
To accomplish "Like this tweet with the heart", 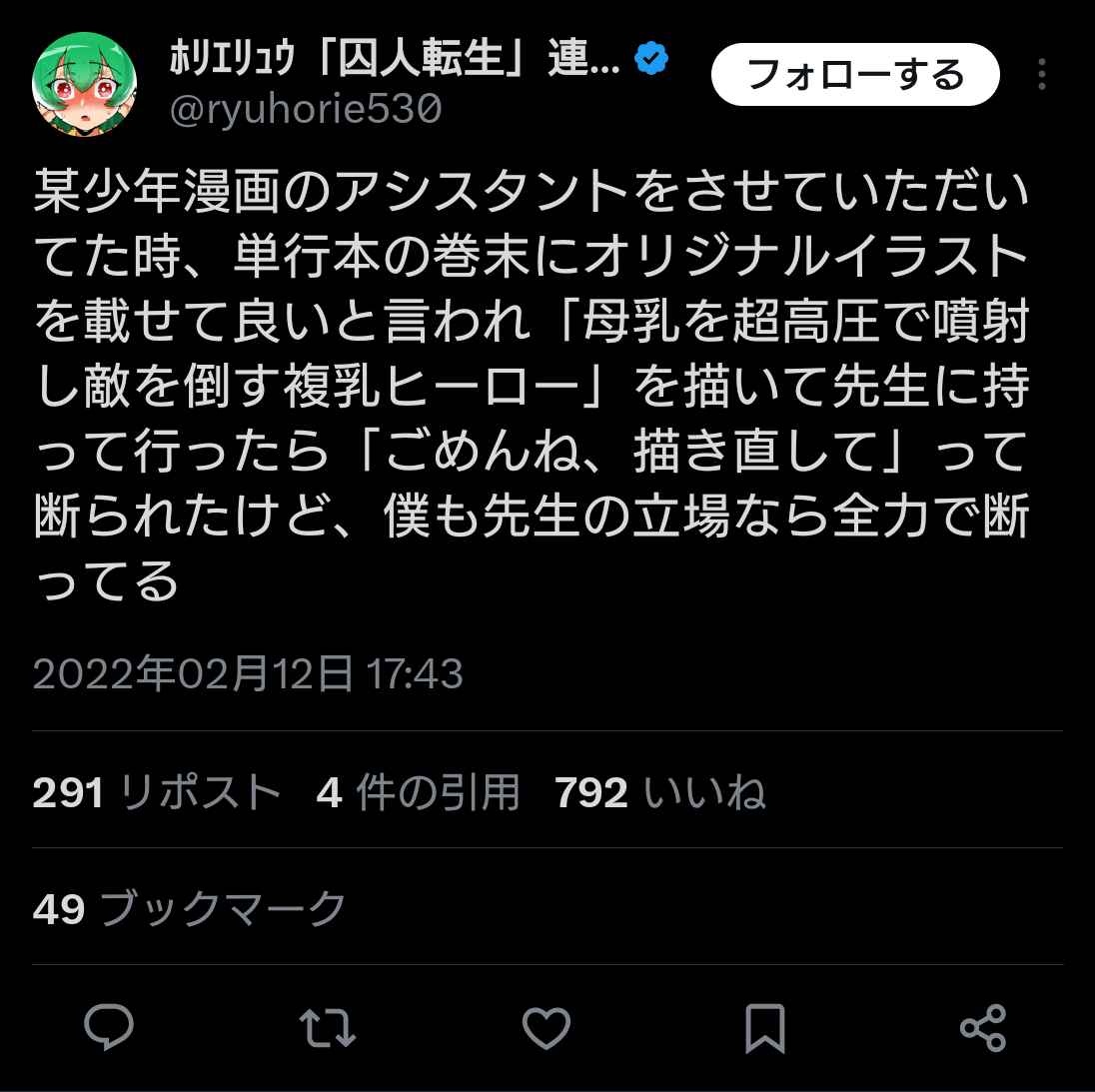I will (547, 1027).
